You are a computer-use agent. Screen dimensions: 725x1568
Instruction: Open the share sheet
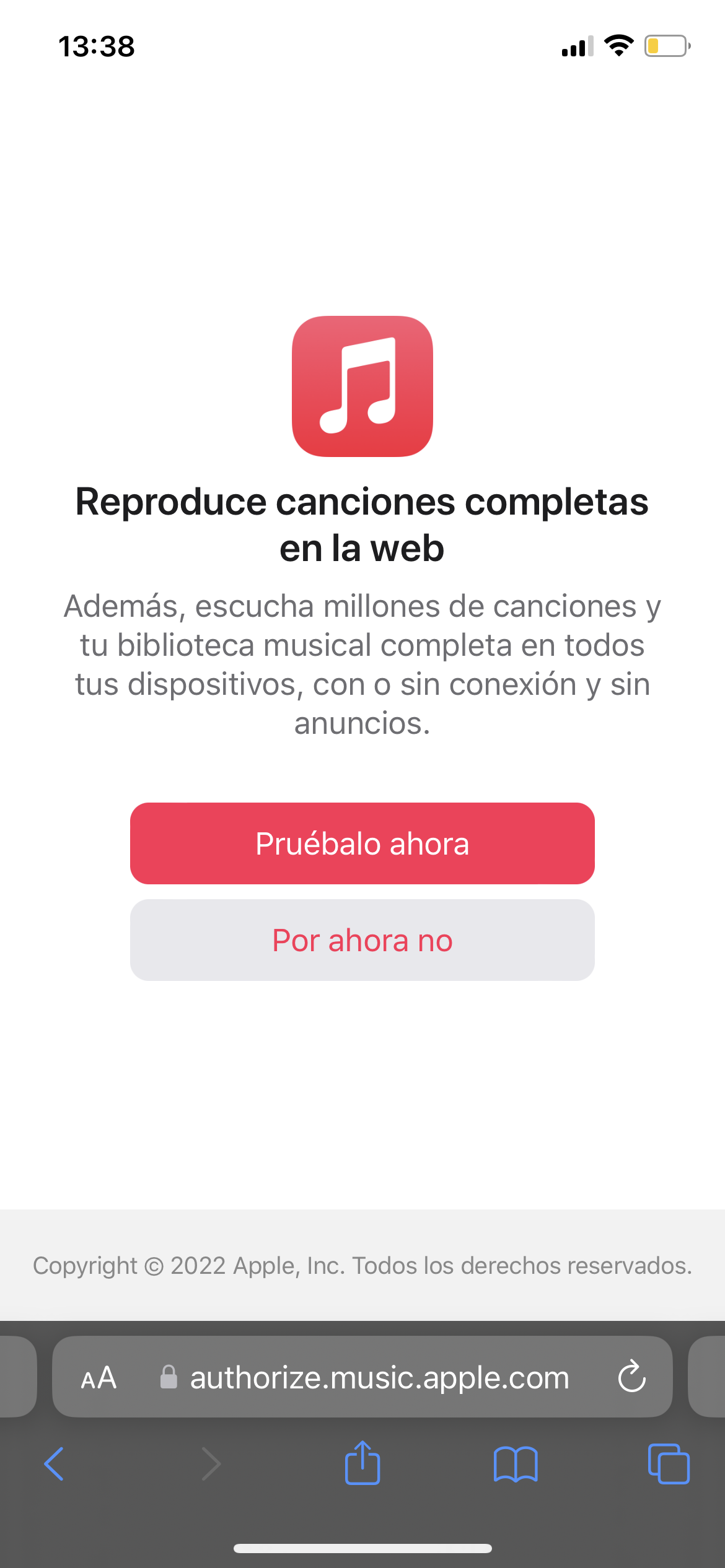click(362, 1463)
